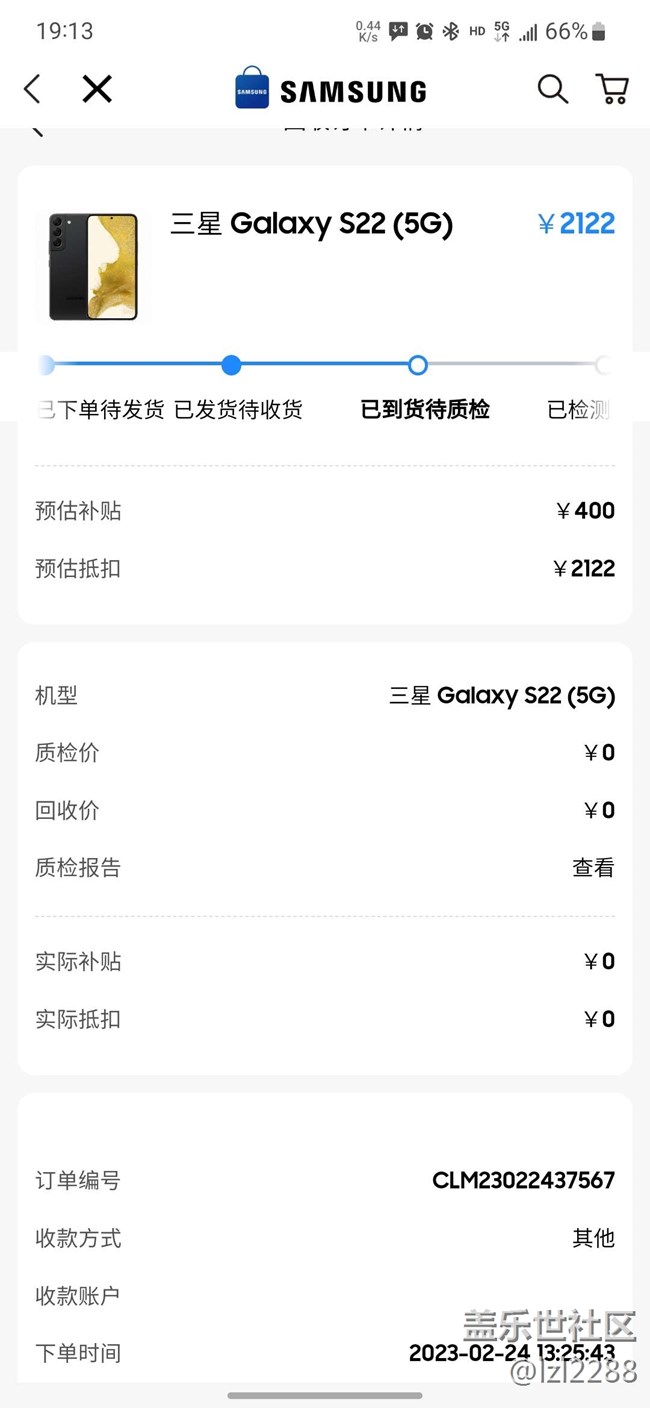Image resolution: width=650 pixels, height=1408 pixels.
Task: Go back using the top-left arrow
Action: point(33,90)
